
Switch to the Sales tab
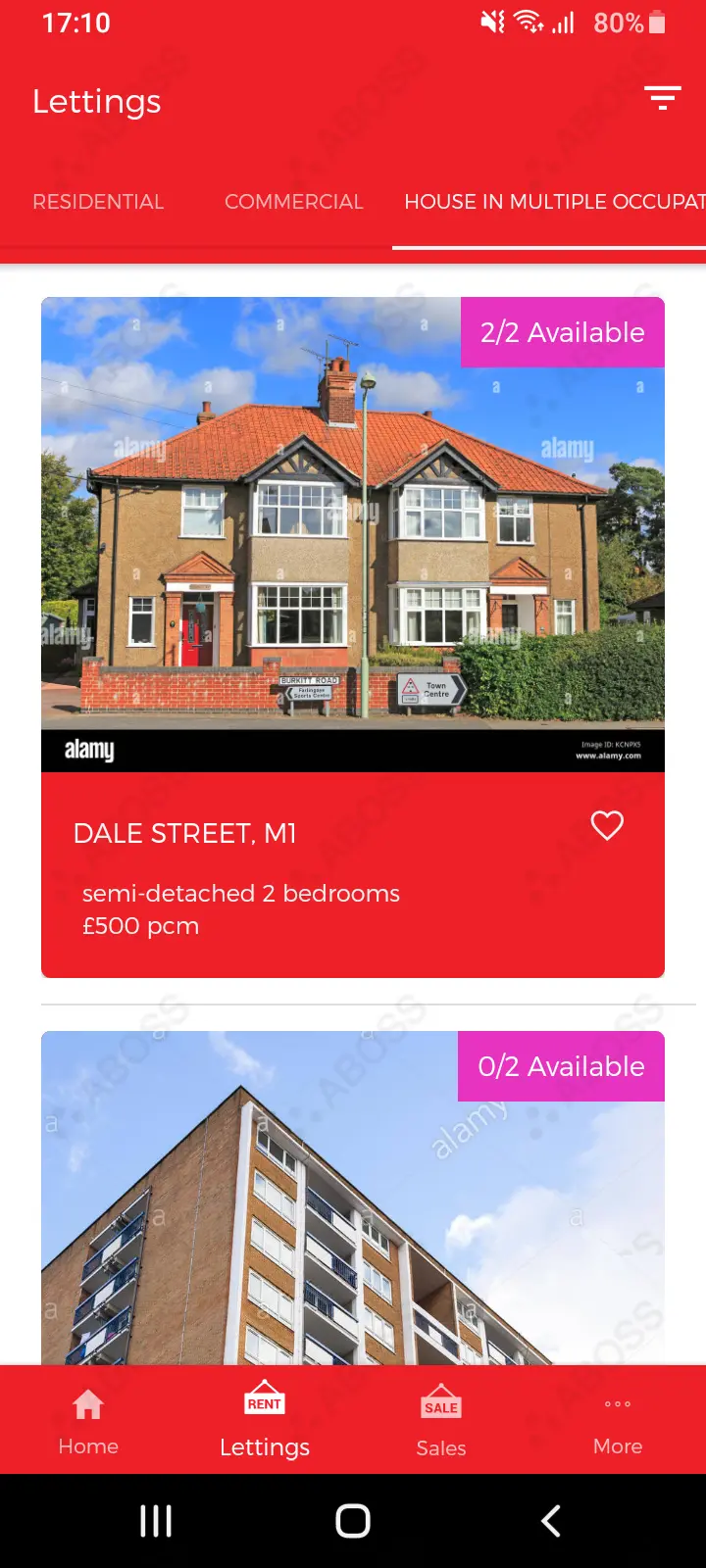[441, 1421]
